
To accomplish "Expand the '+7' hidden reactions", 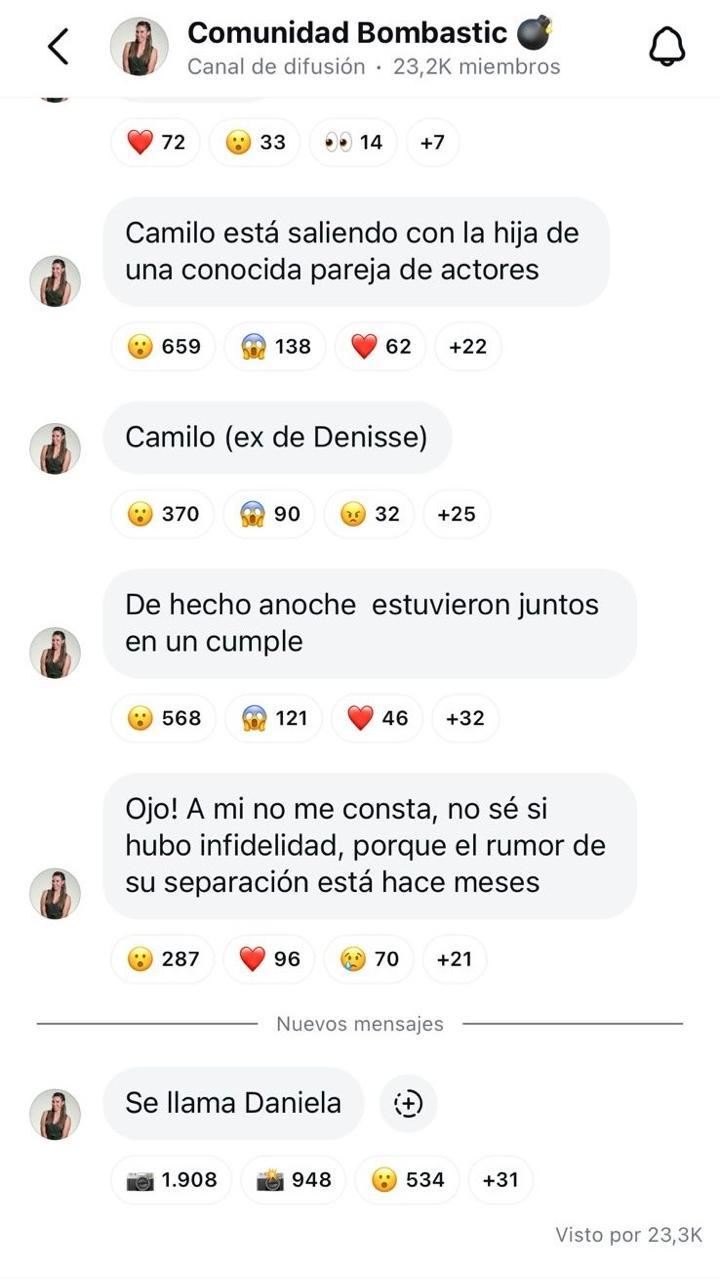I will point(431,142).
